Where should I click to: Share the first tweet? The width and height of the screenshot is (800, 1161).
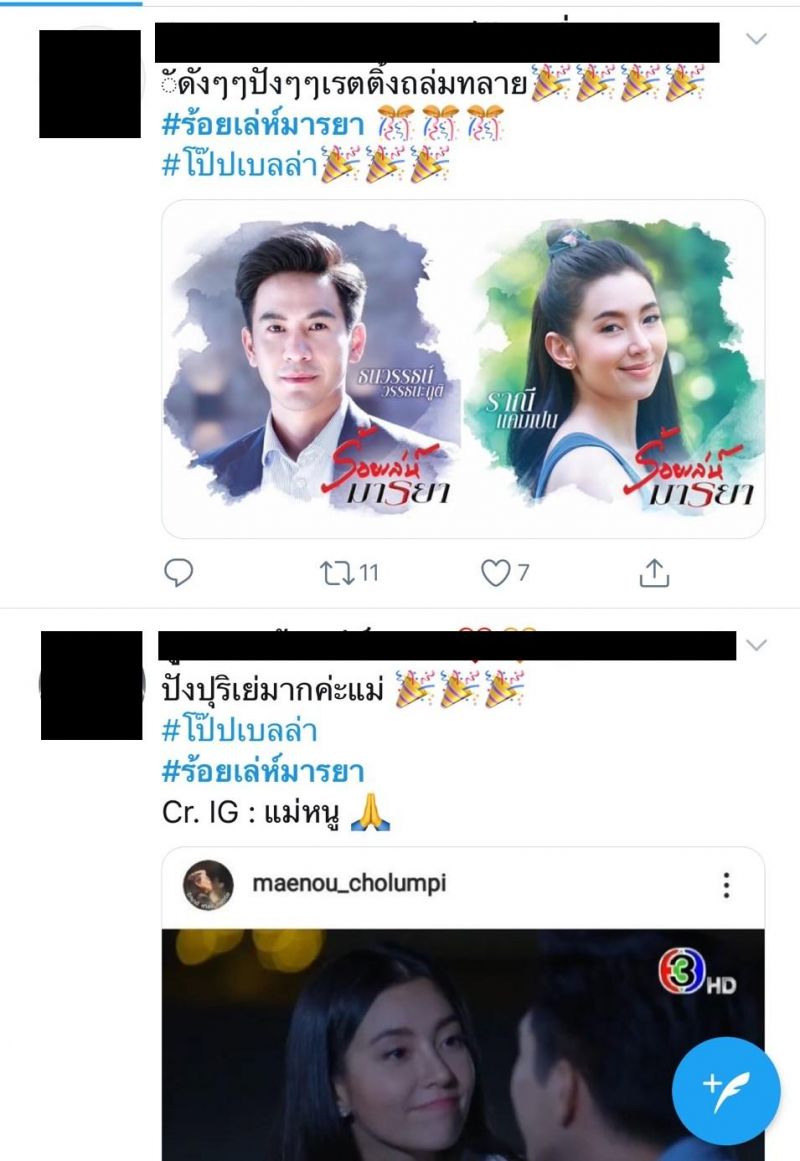click(653, 572)
